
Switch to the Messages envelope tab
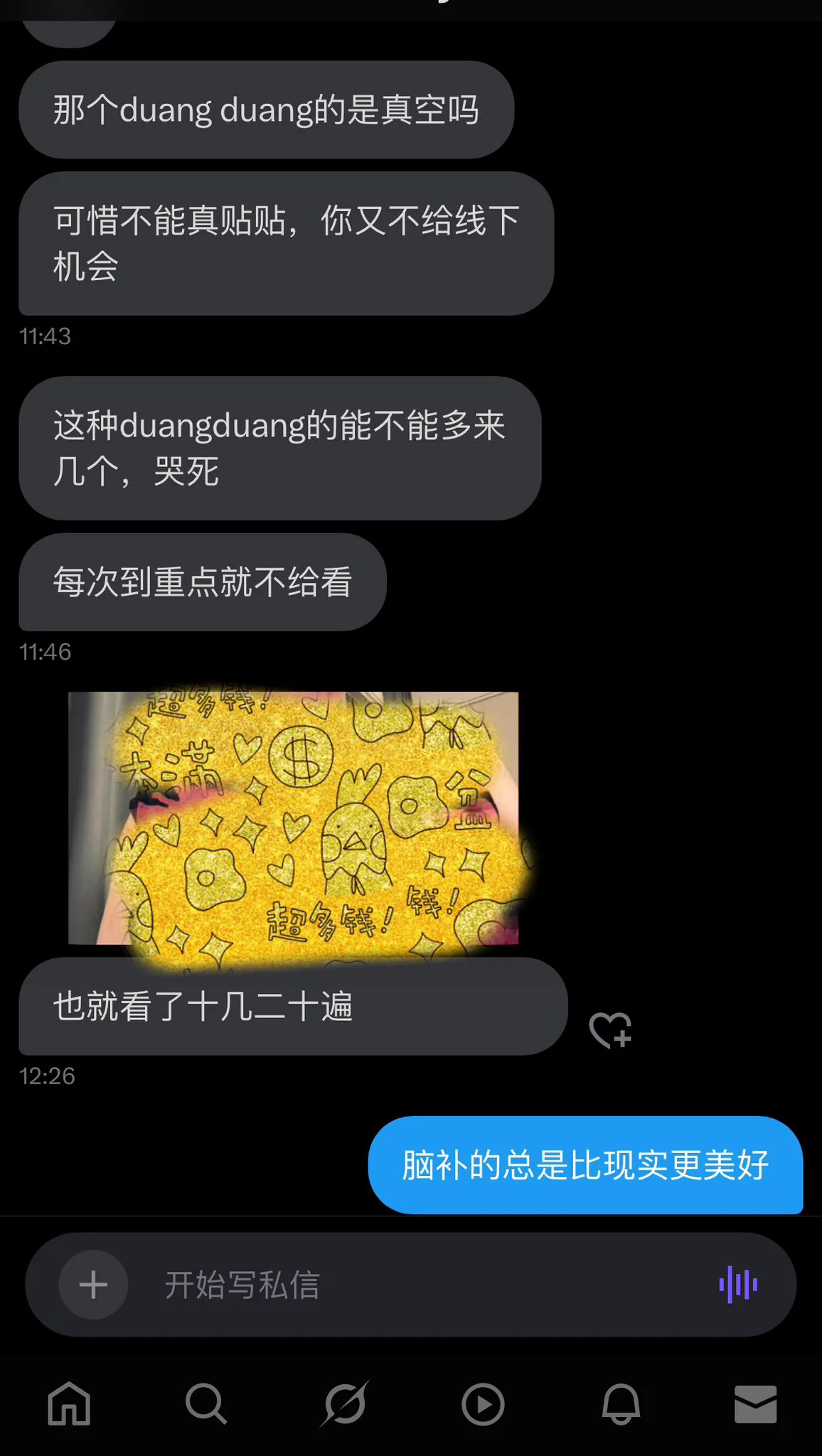(x=755, y=1404)
